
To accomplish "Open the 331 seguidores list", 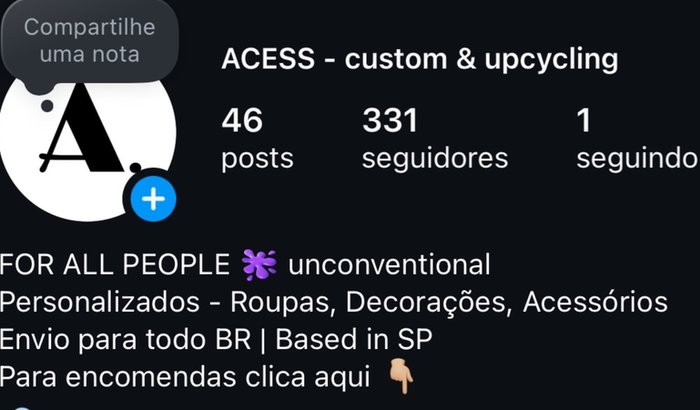I will 434,139.
